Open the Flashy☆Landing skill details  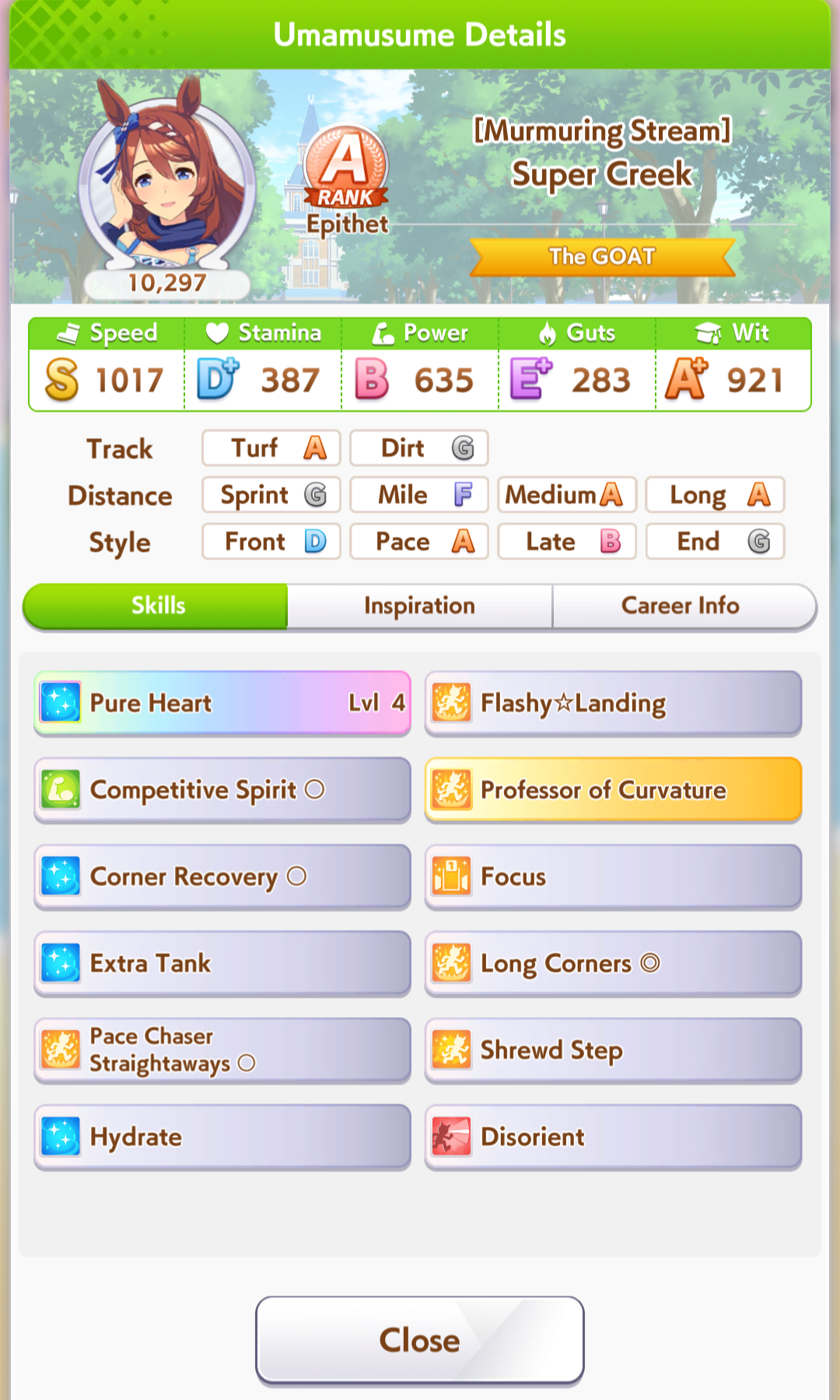[613, 703]
